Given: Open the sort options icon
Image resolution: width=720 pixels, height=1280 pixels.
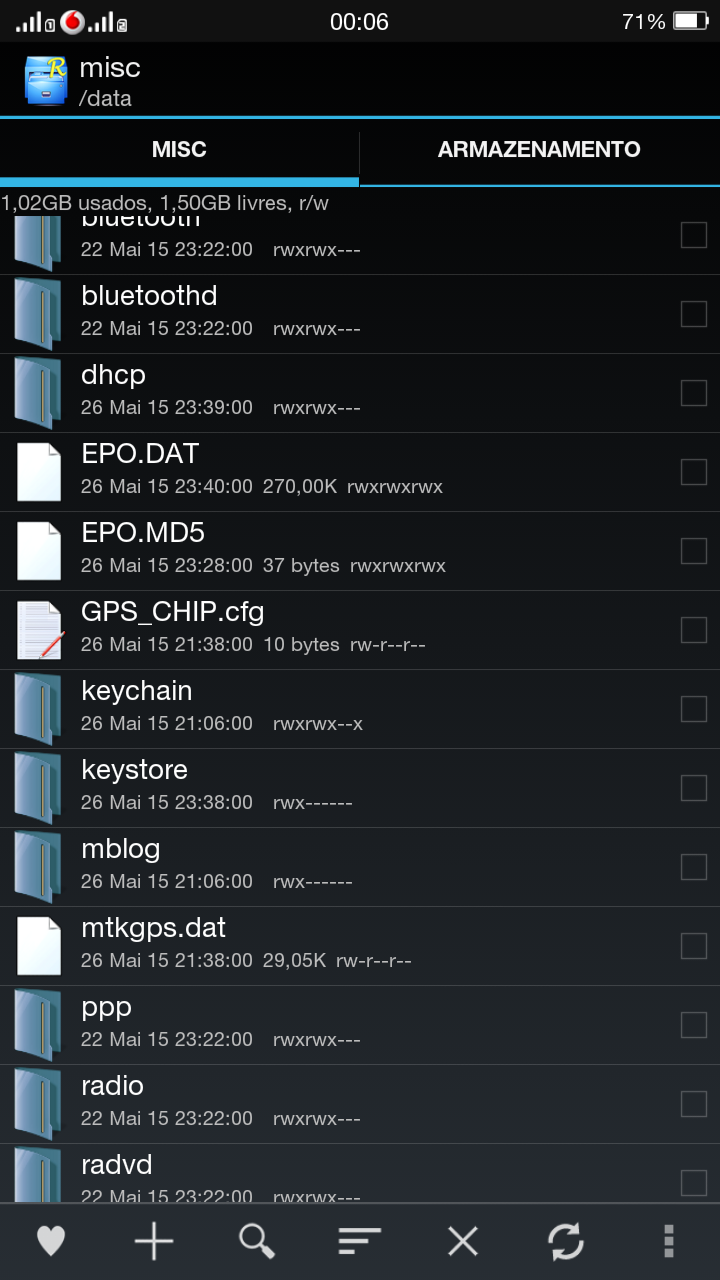Looking at the screenshot, I should pyautogui.click(x=360, y=1241).
